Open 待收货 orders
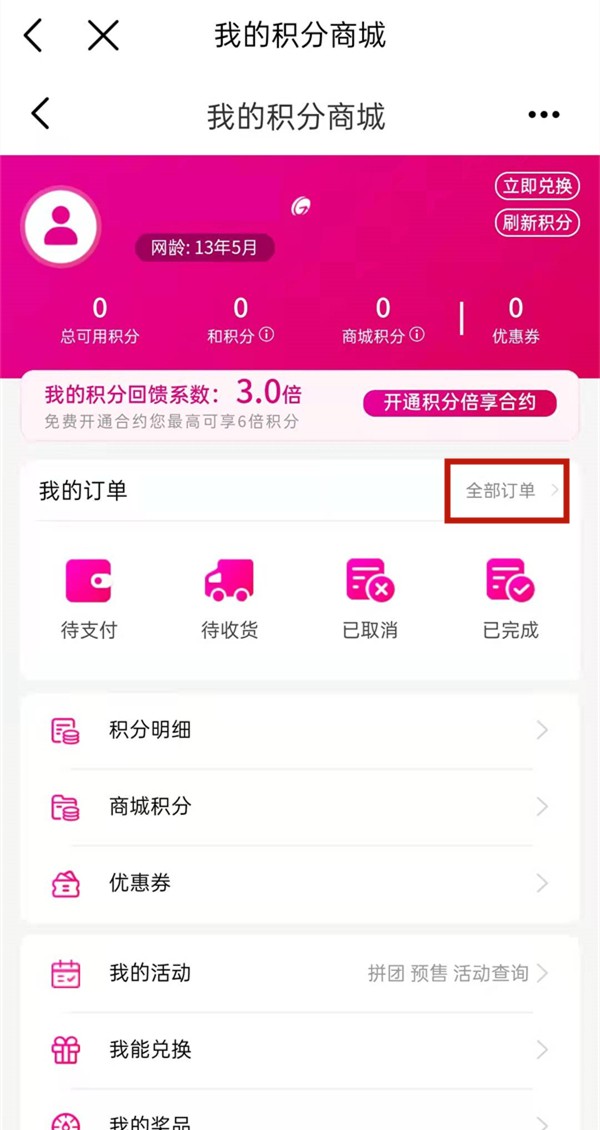The height and width of the screenshot is (1130, 600). (x=229, y=598)
